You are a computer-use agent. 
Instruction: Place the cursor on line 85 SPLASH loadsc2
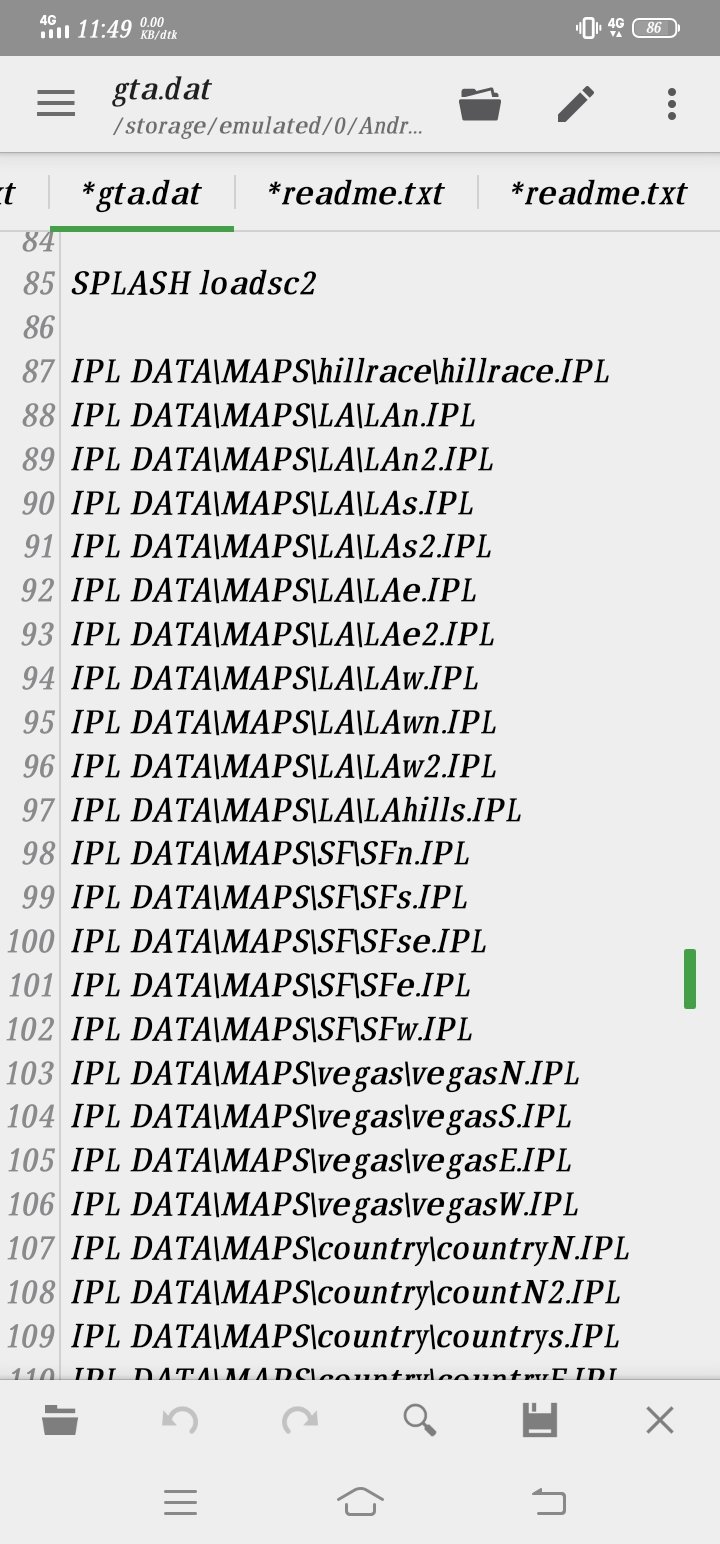193,284
